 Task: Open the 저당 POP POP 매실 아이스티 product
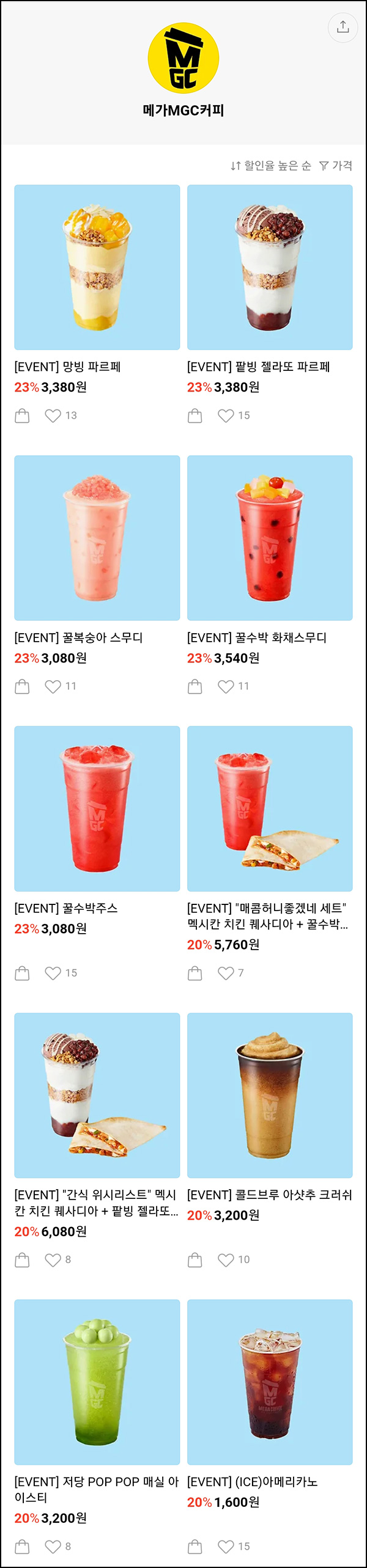pyautogui.click(x=97, y=1382)
